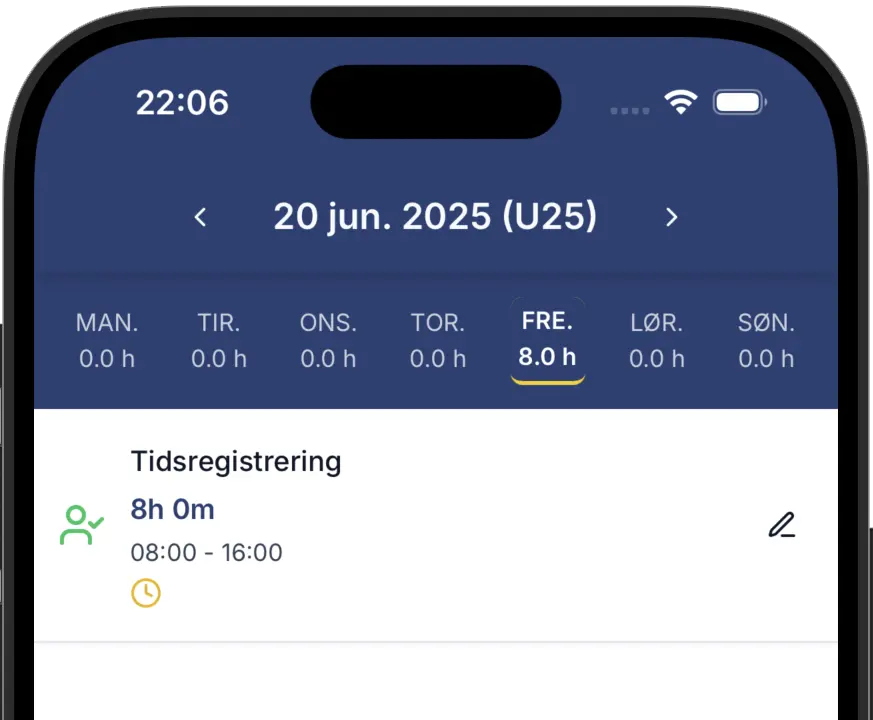Select the MAN. day tab
This screenshot has width=873, height=720.
click(x=107, y=341)
